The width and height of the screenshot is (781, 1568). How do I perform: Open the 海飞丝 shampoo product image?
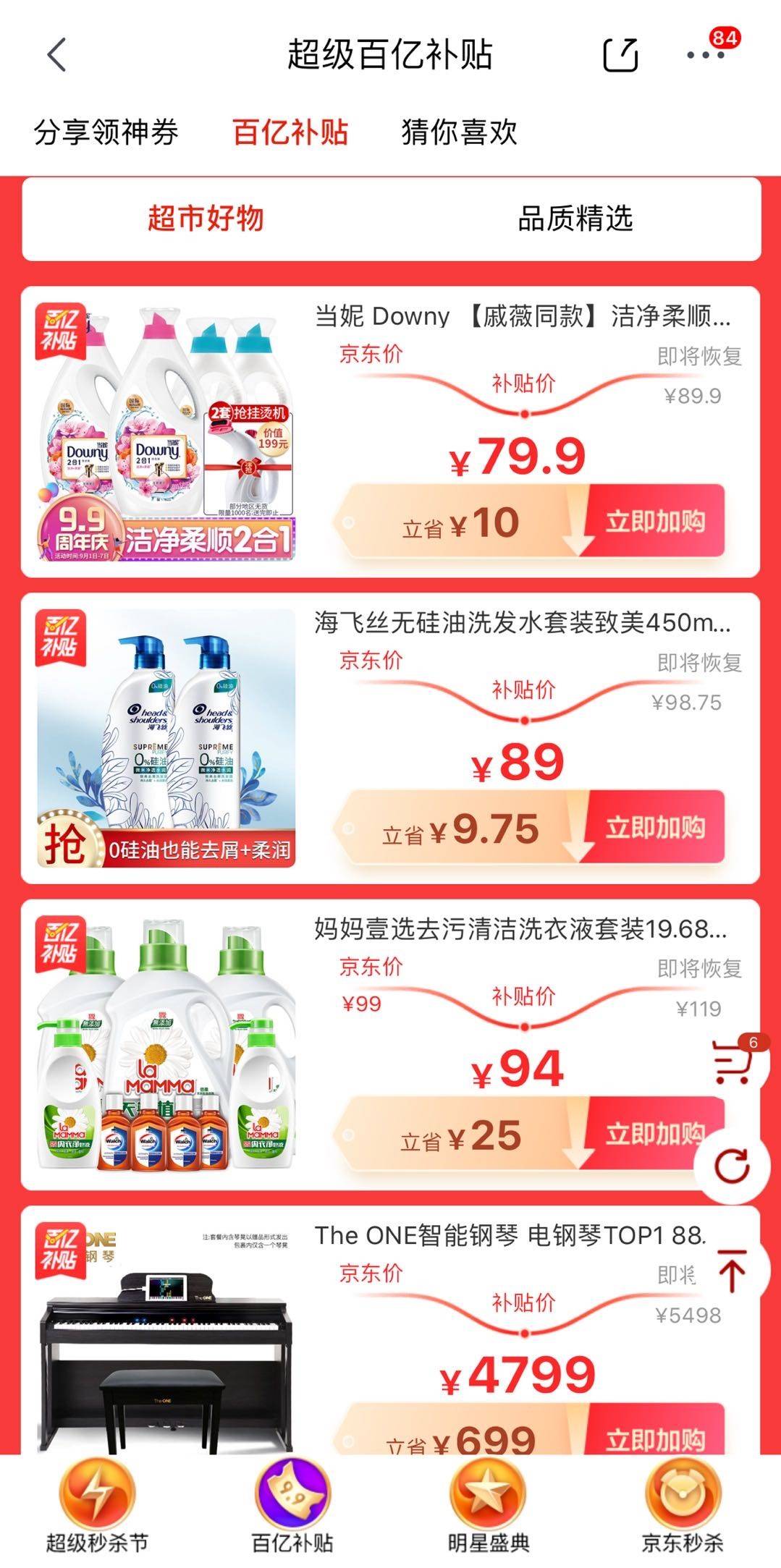click(x=166, y=738)
